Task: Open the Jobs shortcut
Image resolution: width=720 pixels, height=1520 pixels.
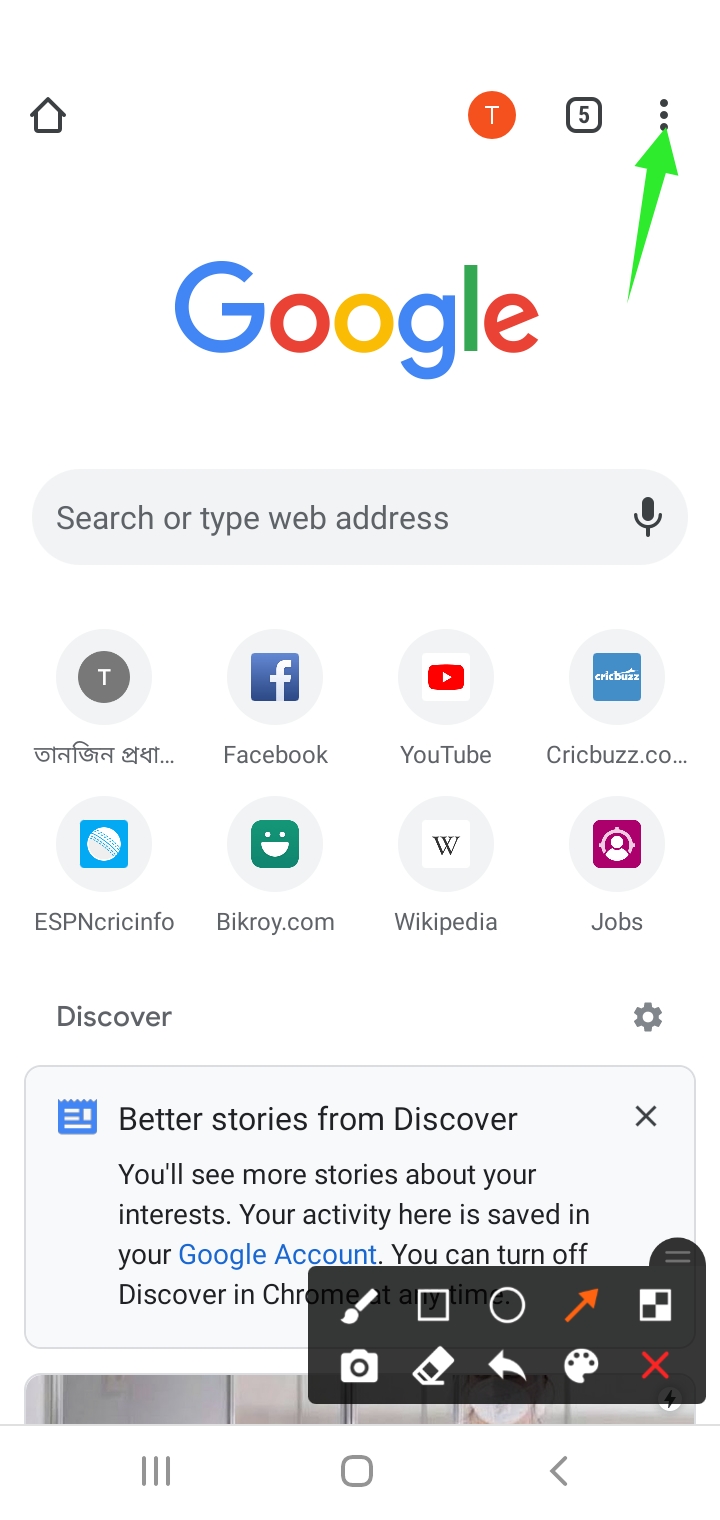Action: coord(617,844)
